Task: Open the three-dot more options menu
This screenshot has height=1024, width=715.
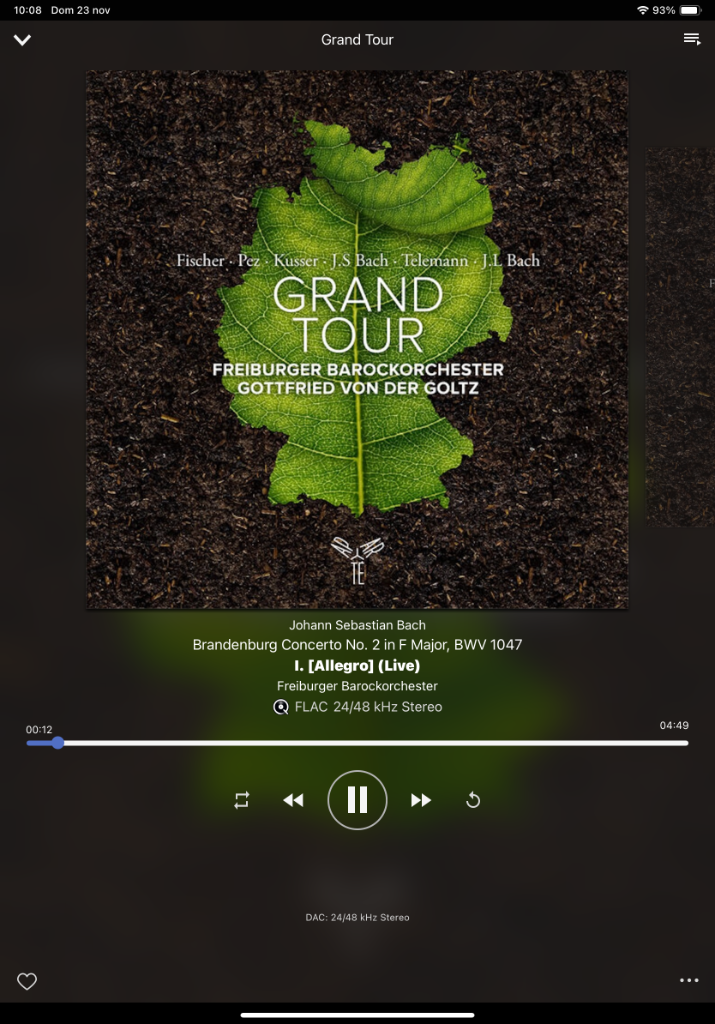Action: click(x=689, y=981)
